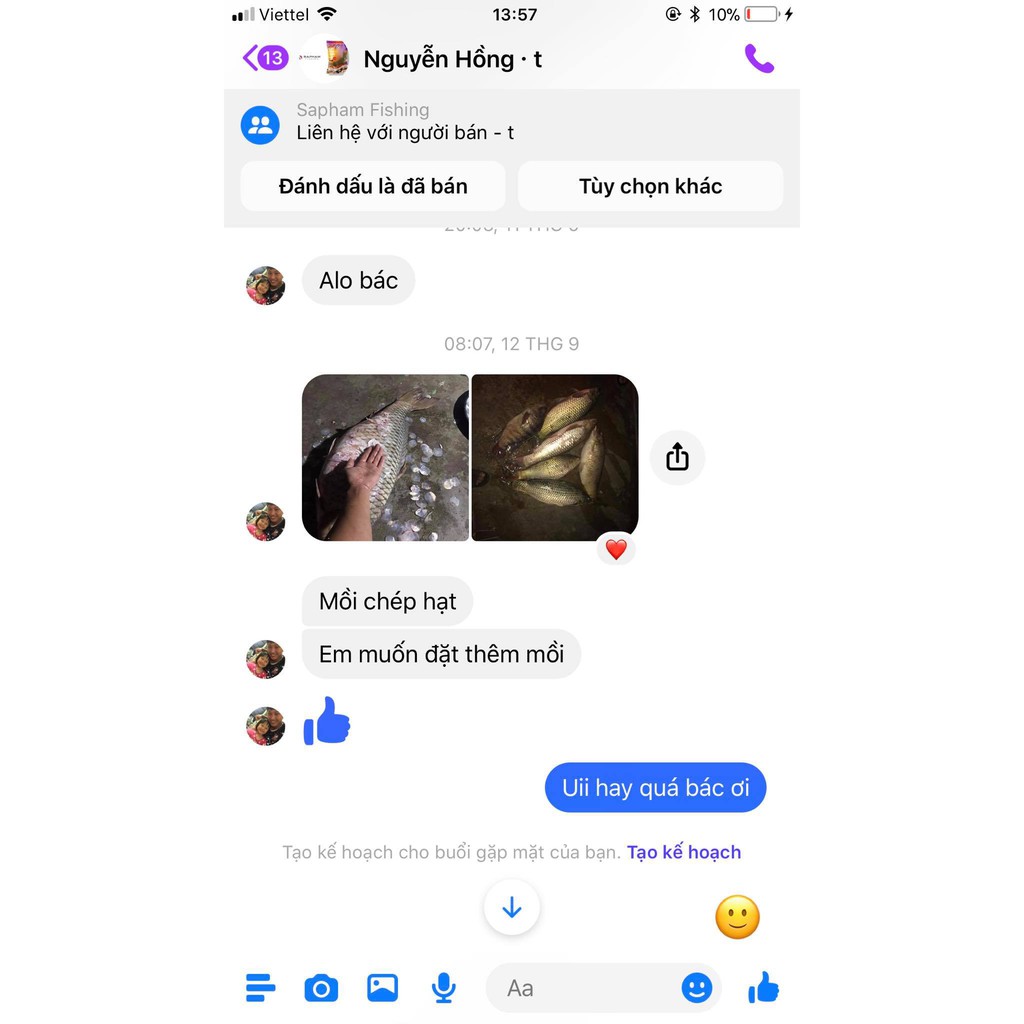Image resolution: width=1024 pixels, height=1024 pixels.
Task: Focus the Aa message input field
Action: (580, 988)
